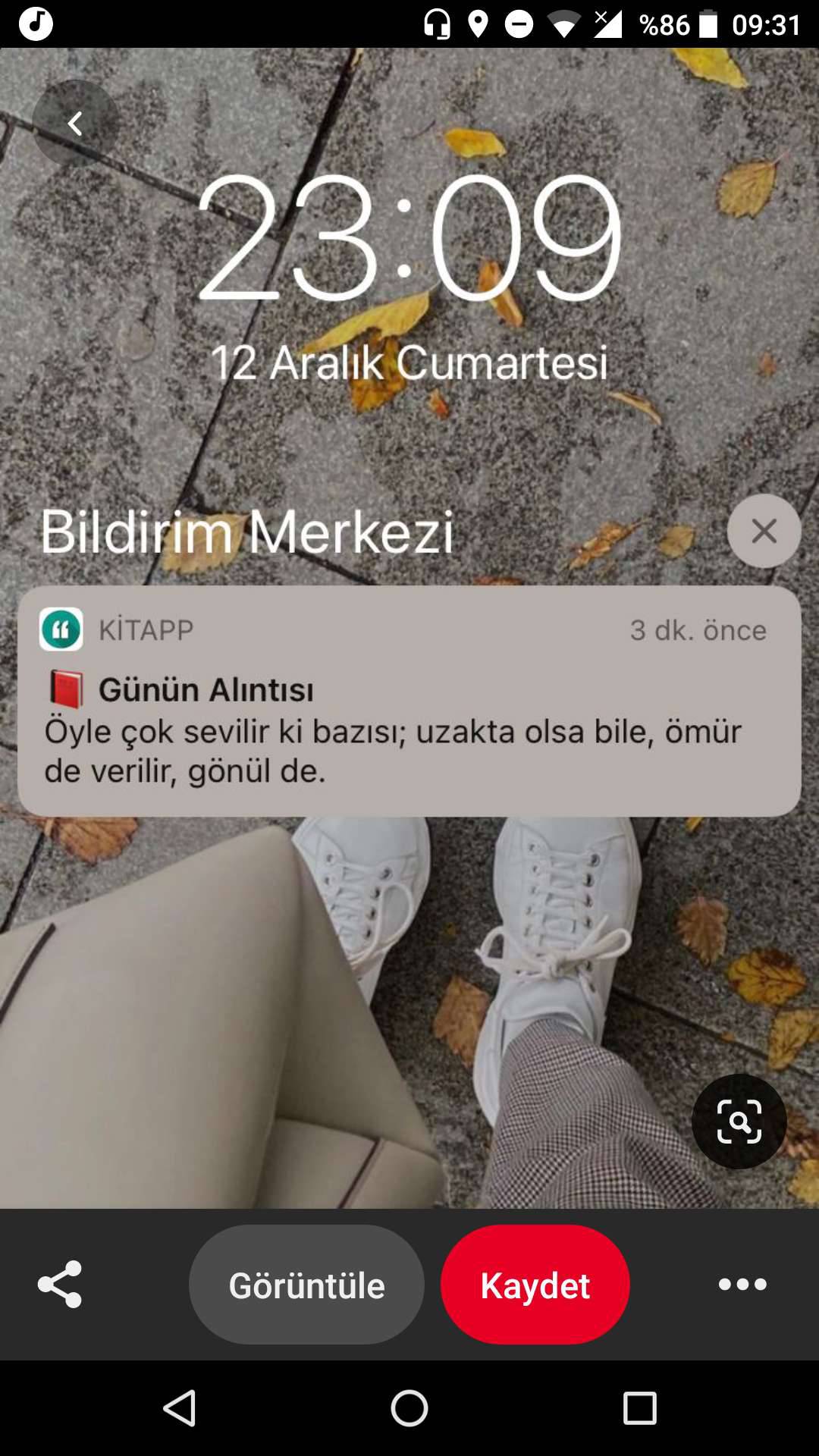Save the pin with Kaydet
The height and width of the screenshot is (1456, 819).
(535, 1285)
